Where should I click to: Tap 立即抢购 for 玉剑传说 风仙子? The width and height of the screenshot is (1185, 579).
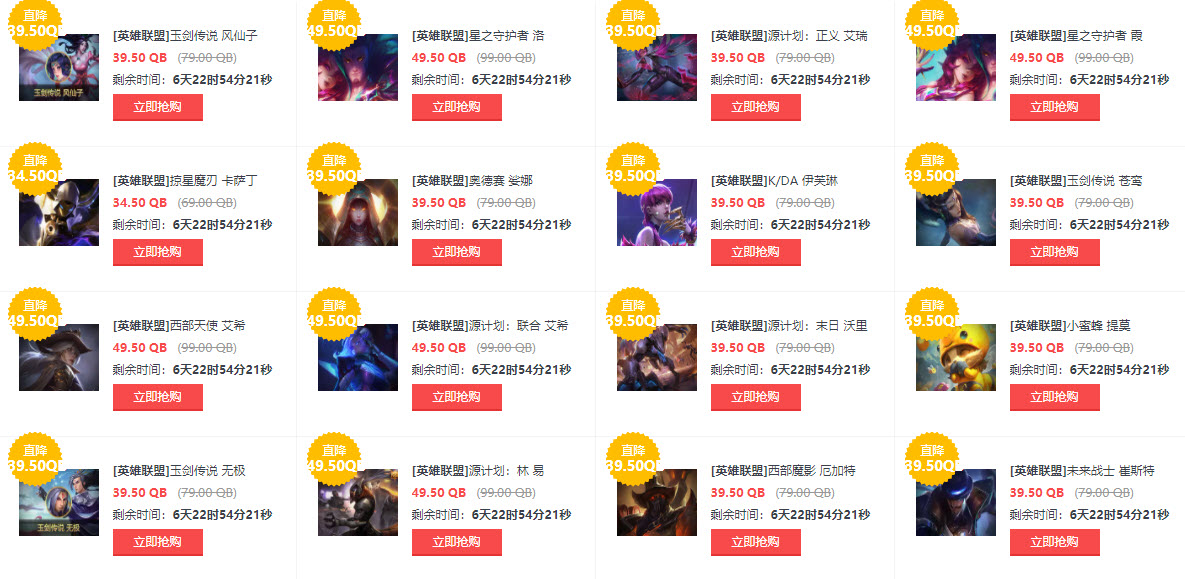(157, 107)
